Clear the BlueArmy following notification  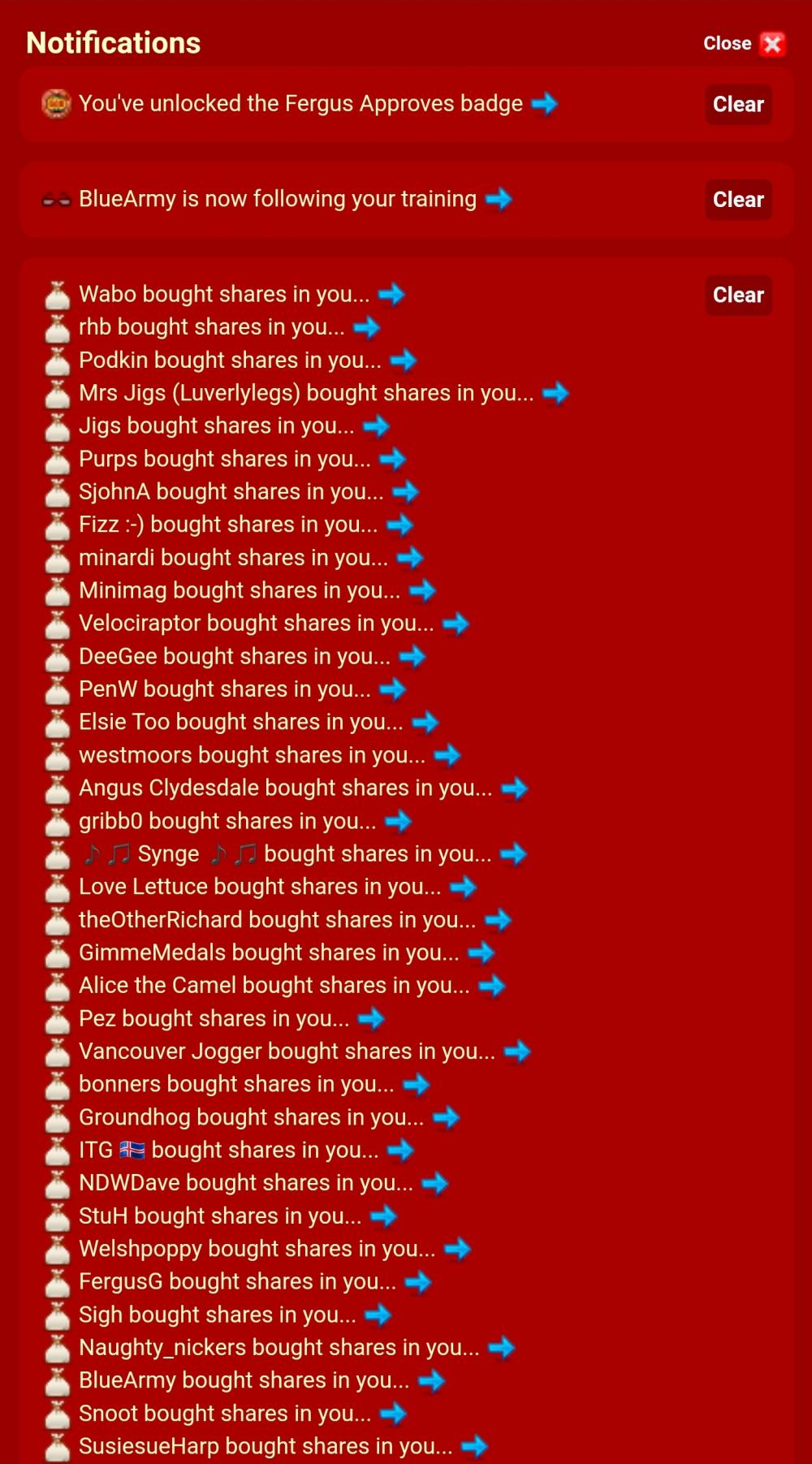click(738, 200)
